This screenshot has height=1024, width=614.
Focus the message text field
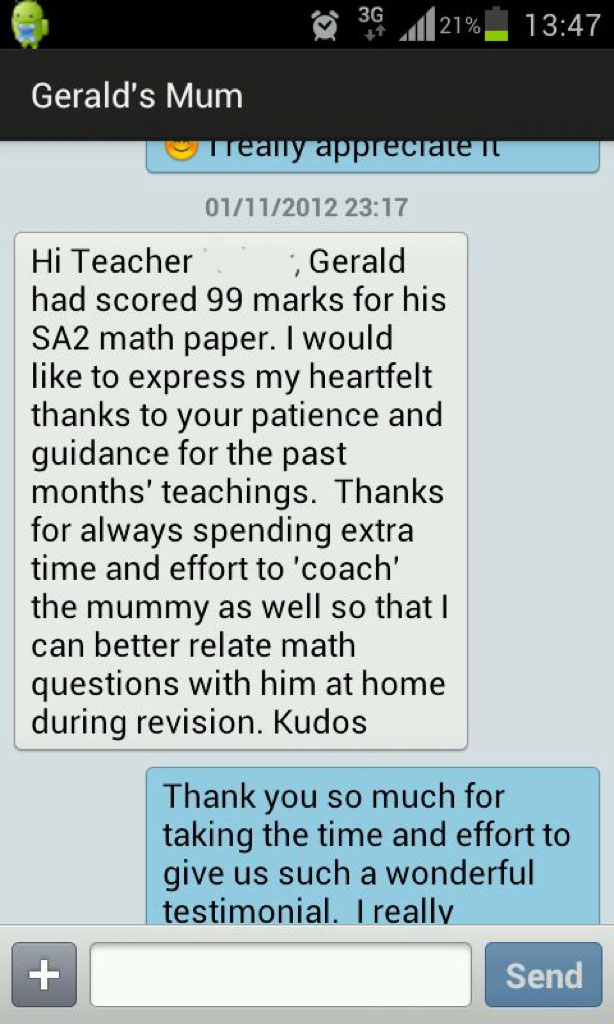280,974
